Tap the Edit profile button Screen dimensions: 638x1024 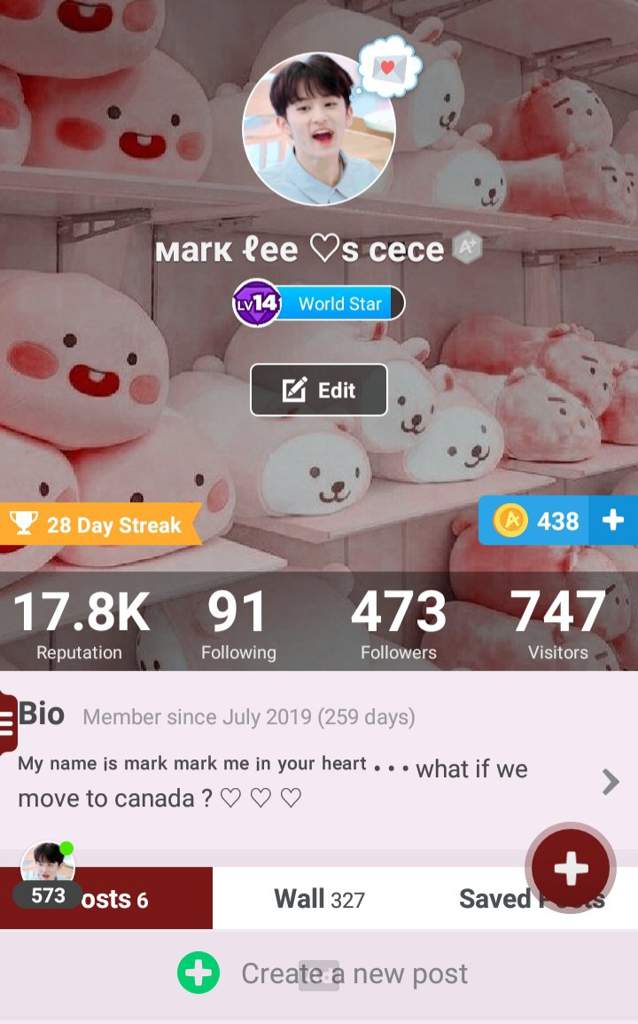(319, 390)
